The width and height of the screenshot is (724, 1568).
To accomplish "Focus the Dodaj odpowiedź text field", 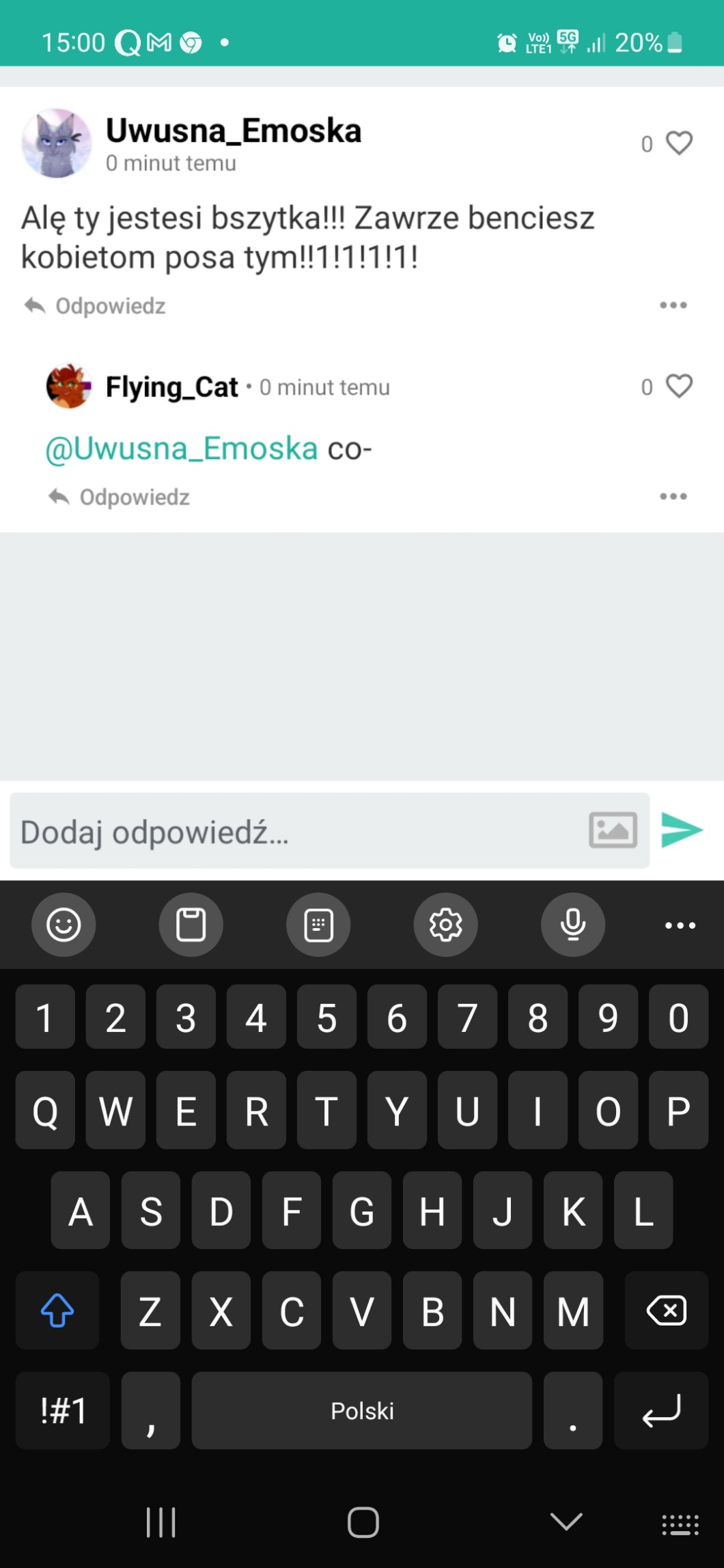I will [x=294, y=832].
